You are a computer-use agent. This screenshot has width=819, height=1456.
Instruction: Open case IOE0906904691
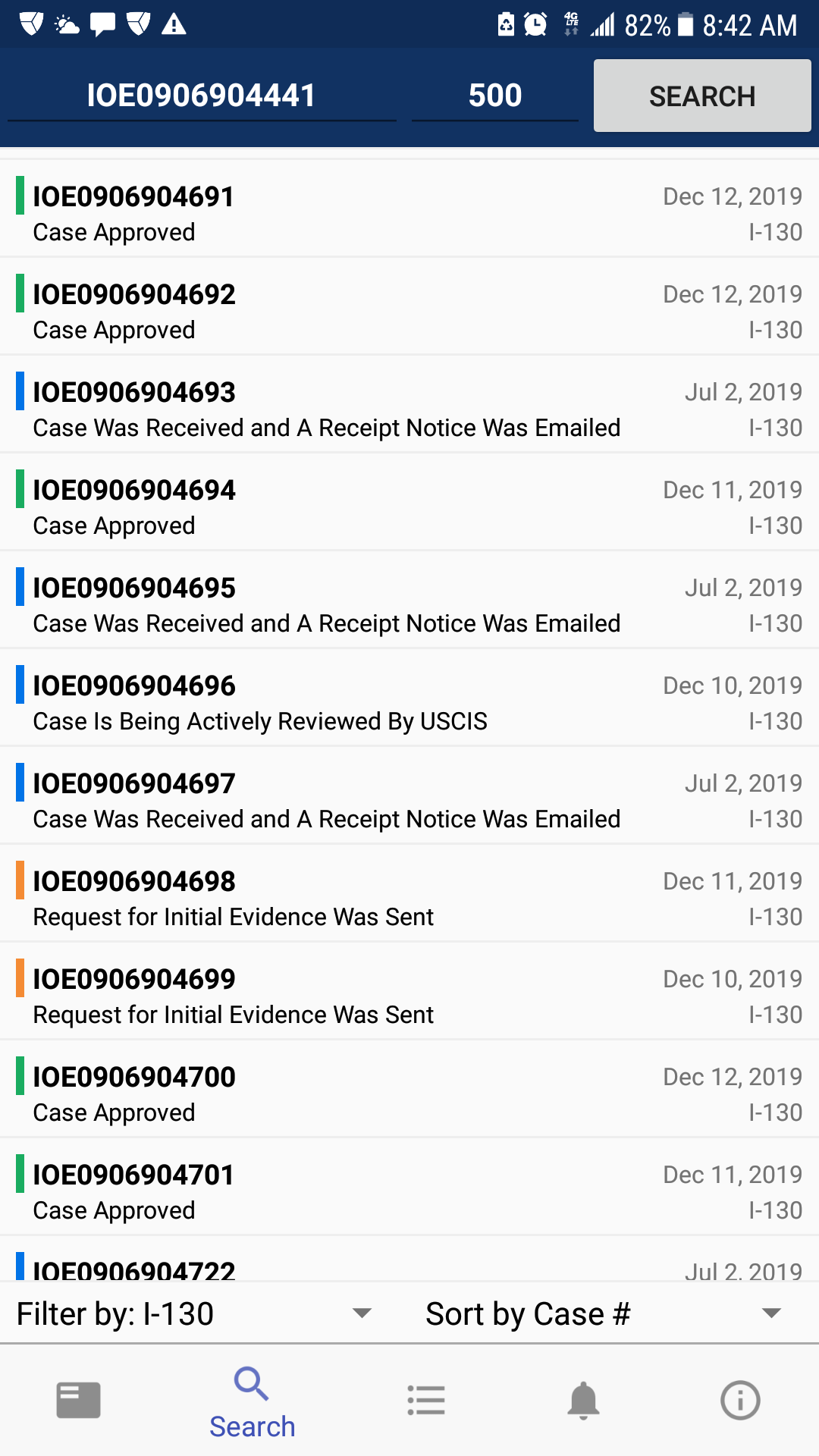click(409, 209)
